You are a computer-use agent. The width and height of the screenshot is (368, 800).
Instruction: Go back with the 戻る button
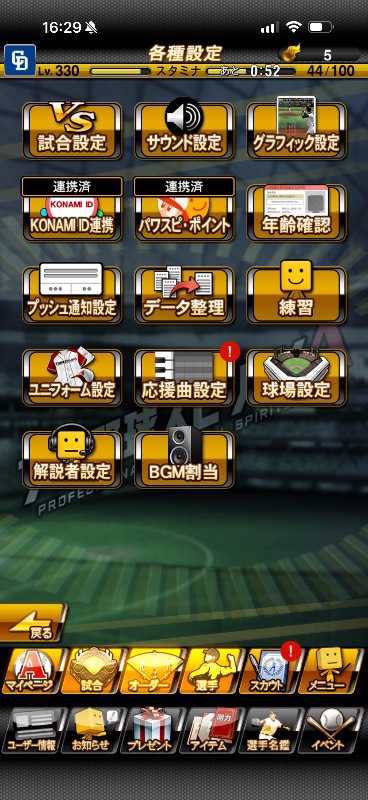pos(32,622)
